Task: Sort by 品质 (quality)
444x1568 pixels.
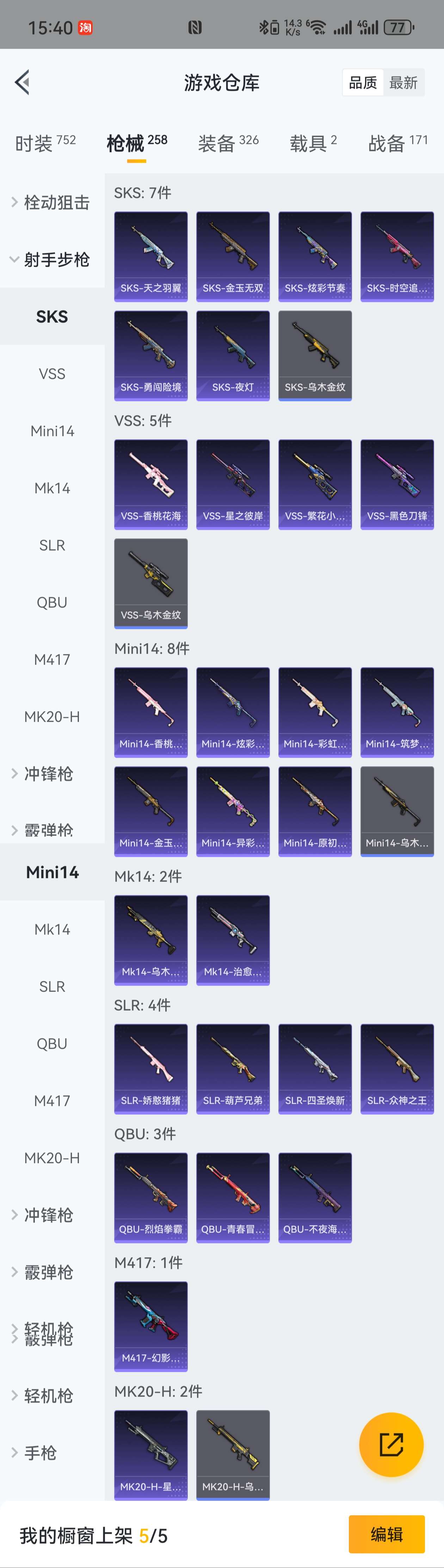Action: coord(363,83)
